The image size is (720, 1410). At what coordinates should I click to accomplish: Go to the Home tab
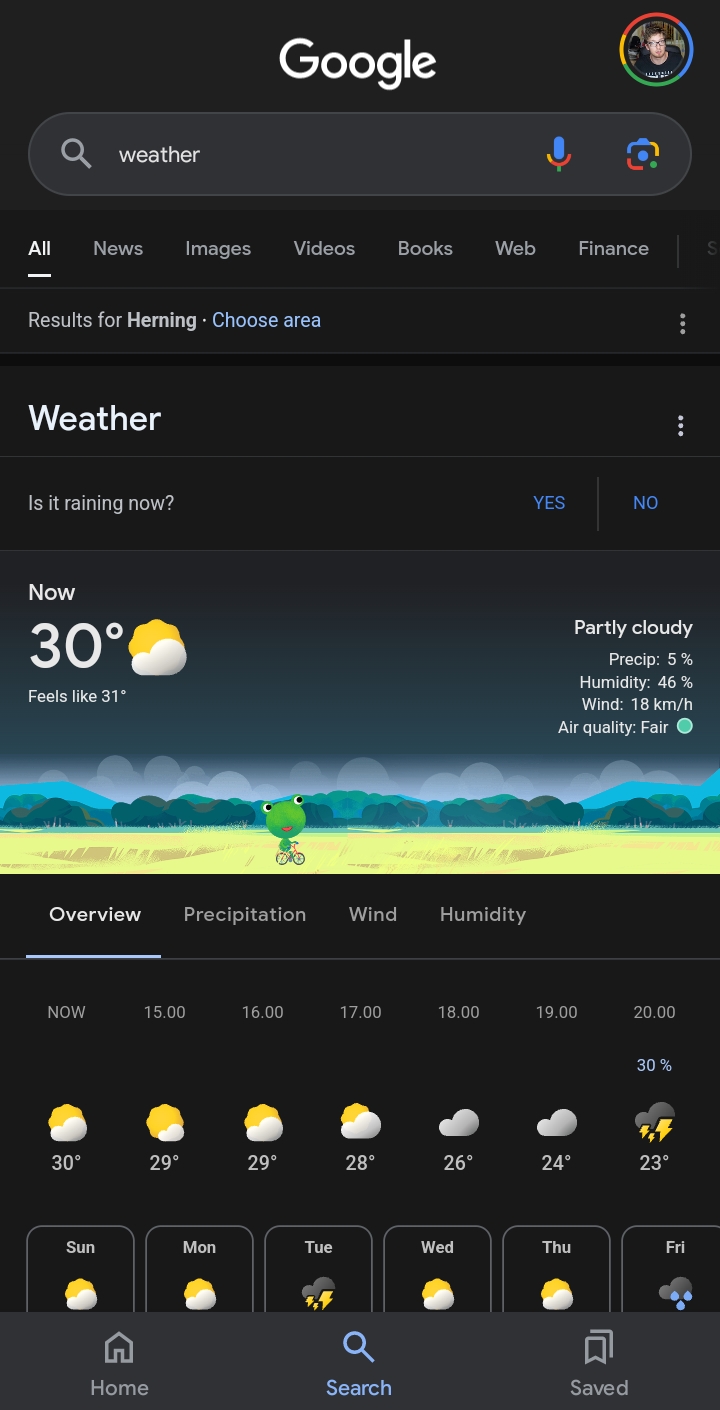119,1364
